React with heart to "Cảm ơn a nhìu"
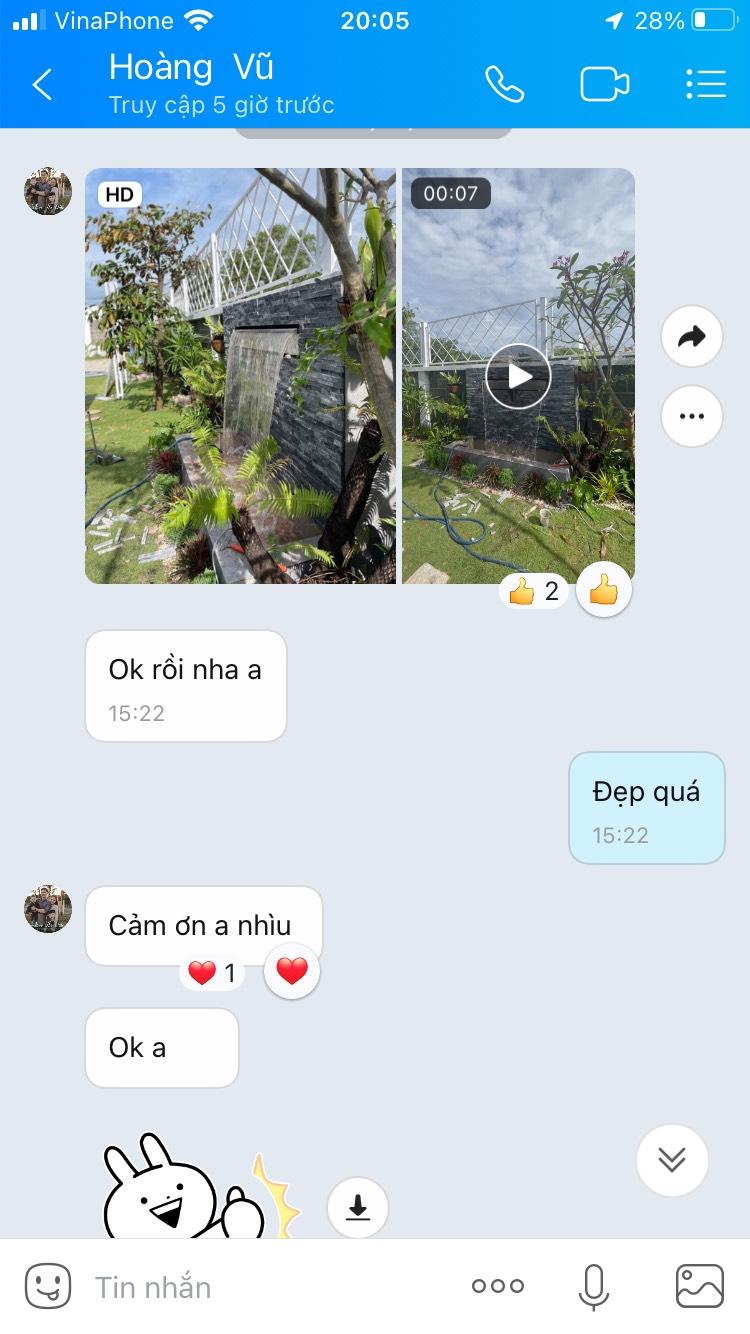 [x=292, y=971]
